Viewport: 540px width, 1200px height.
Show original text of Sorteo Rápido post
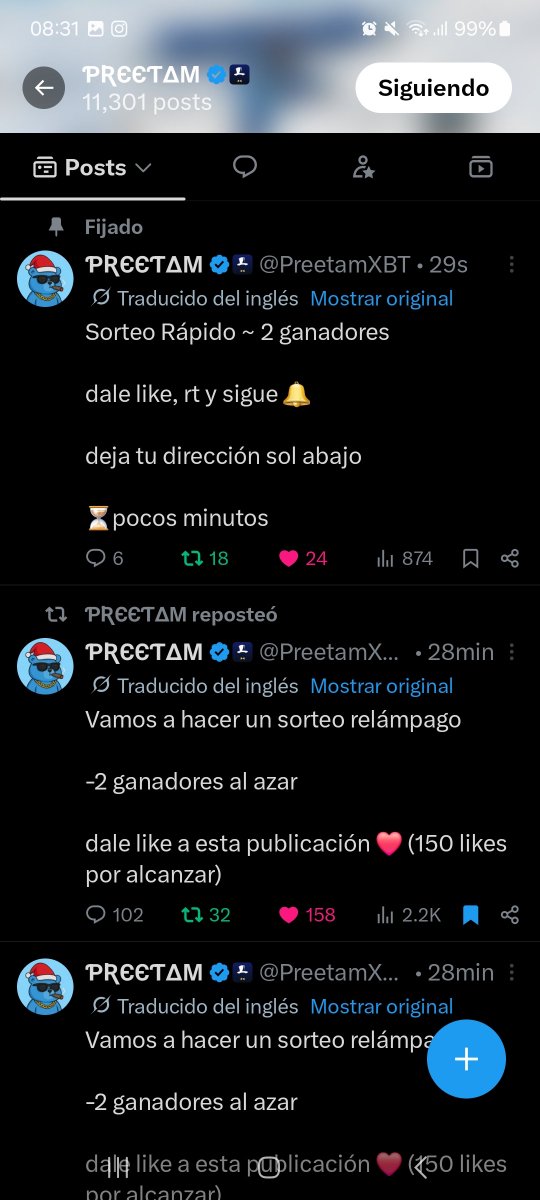381,298
